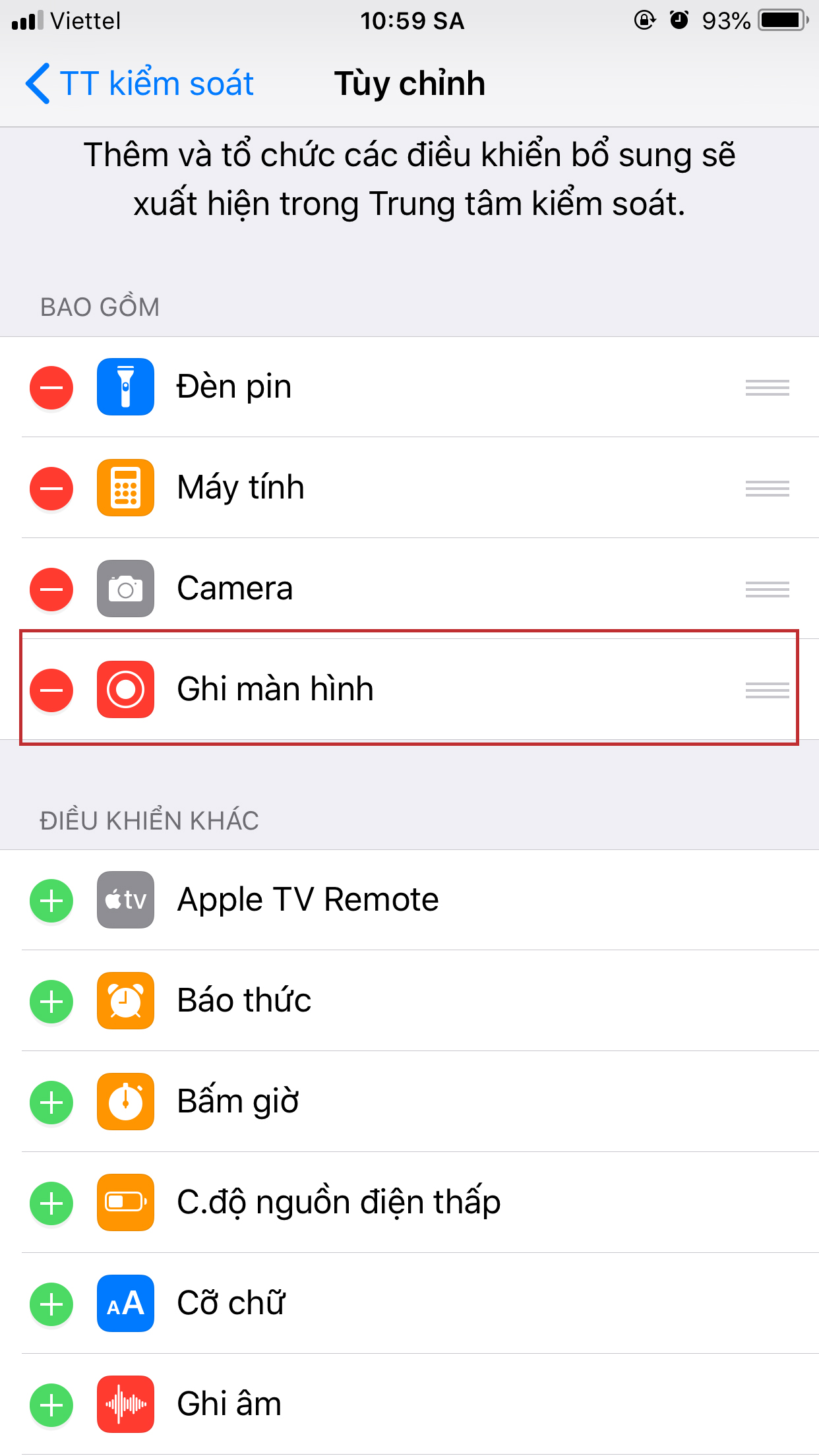Image resolution: width=819 pixels, height=1456 pixels.
Task: Remove Ghi màn hình from included controls
Action: pyautogui.click(x=51, y=690)
